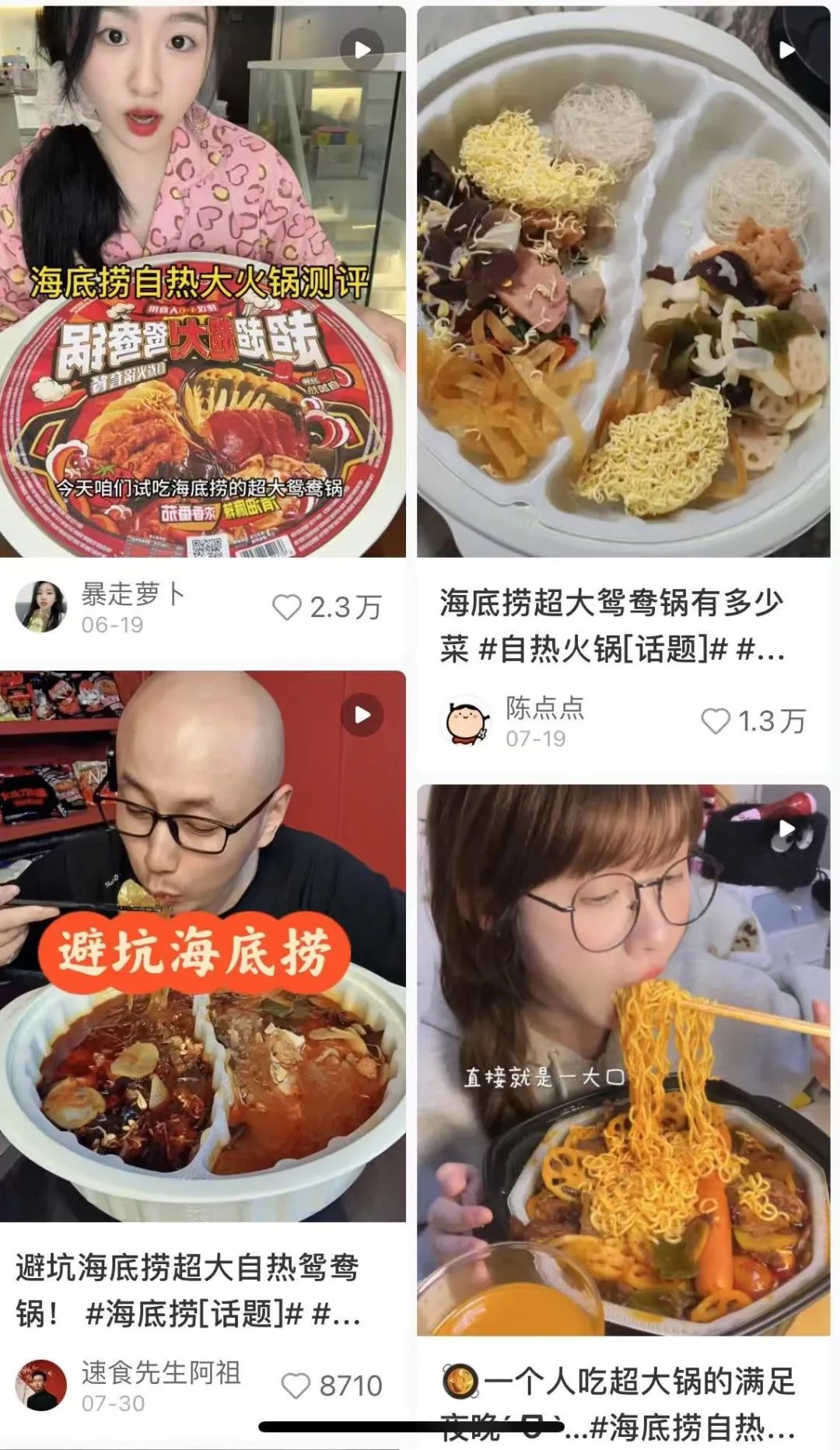The image size is (840, 1450).
Task: Like 速食先生阿祖's post
Action: click(296, 1385)
